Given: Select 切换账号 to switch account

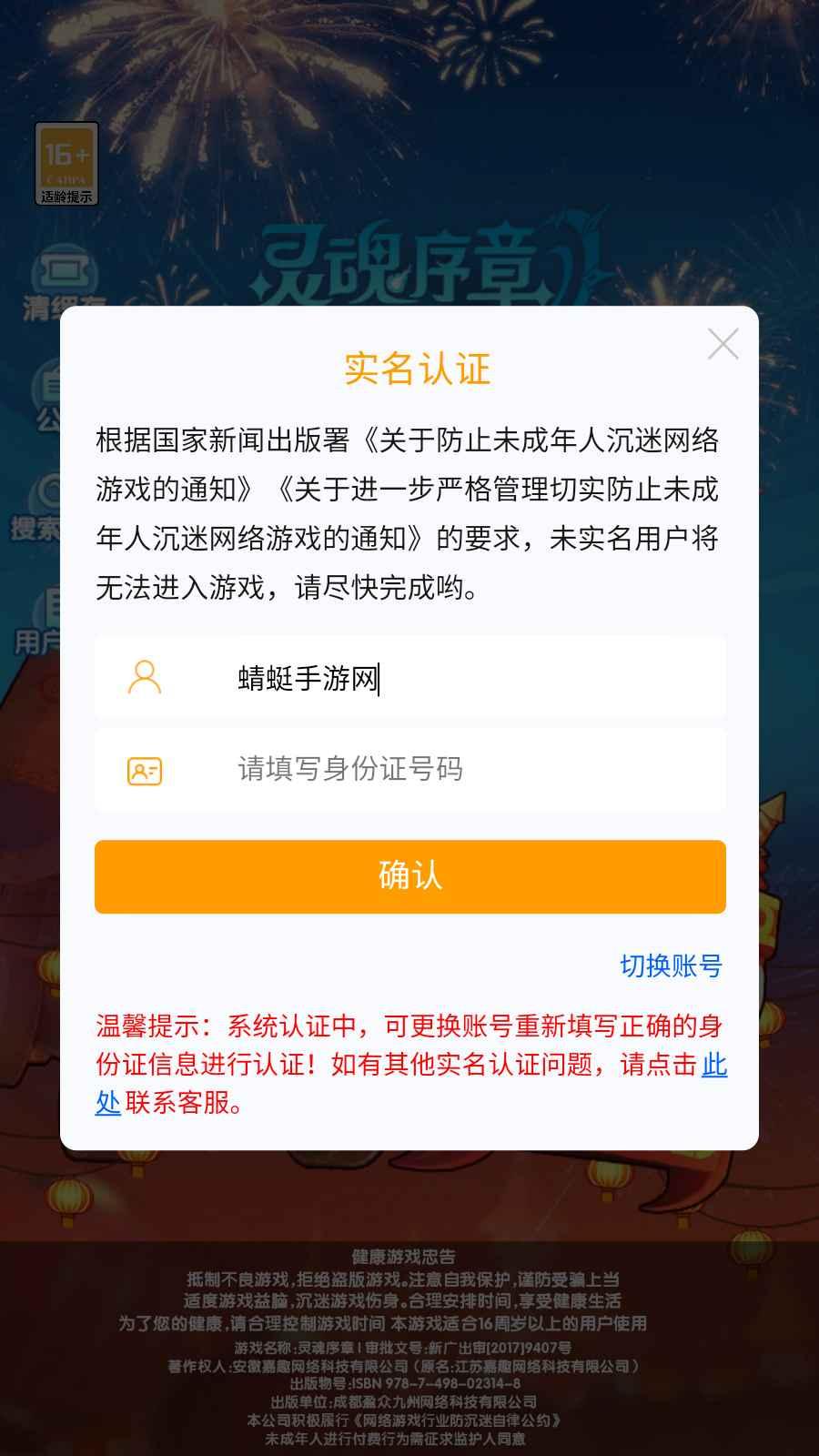Looking at the screenshot, I should 671,966.
